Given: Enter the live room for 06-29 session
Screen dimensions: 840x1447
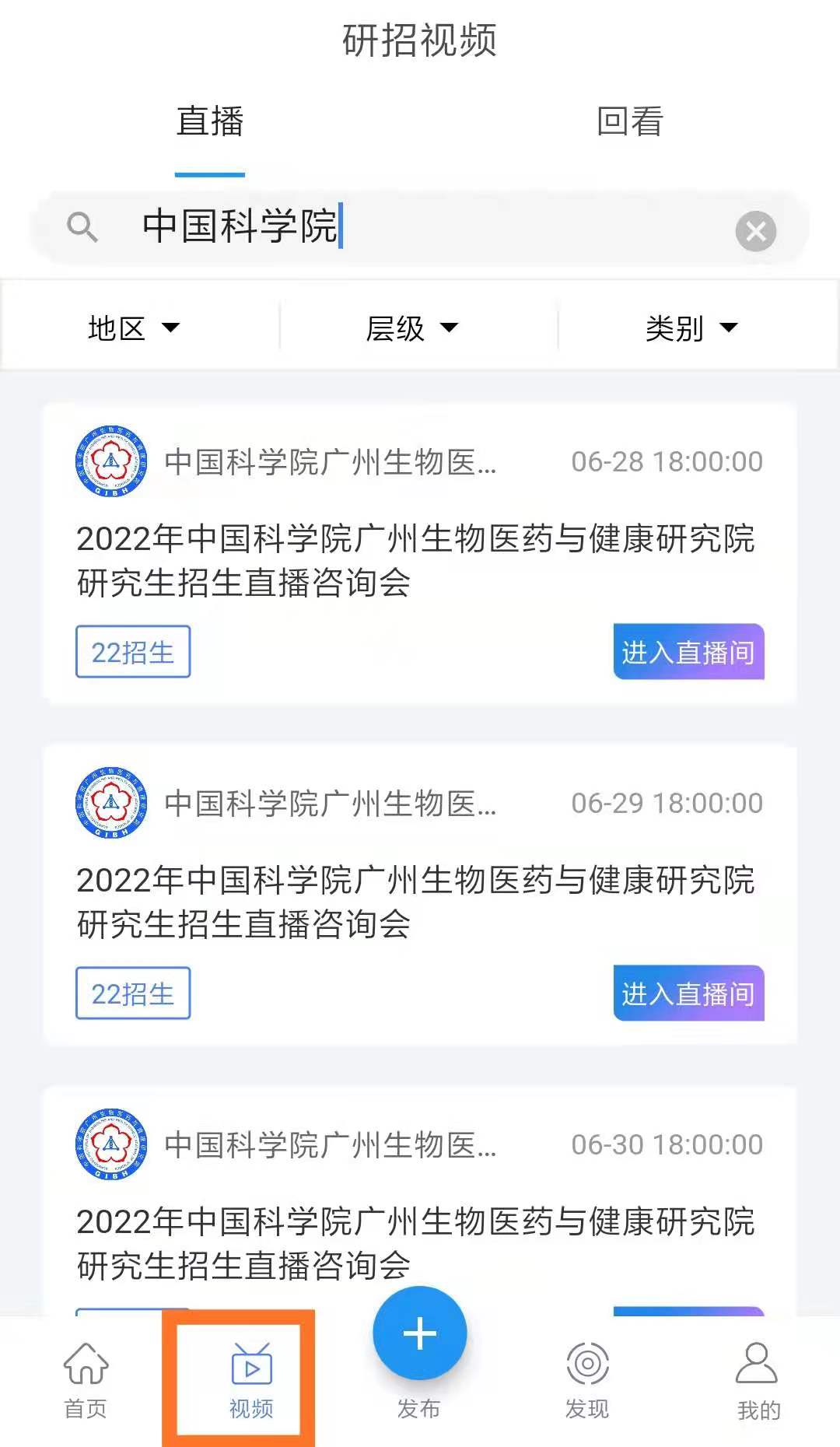Looking at the screenshot, I should [x=688, y=993].
